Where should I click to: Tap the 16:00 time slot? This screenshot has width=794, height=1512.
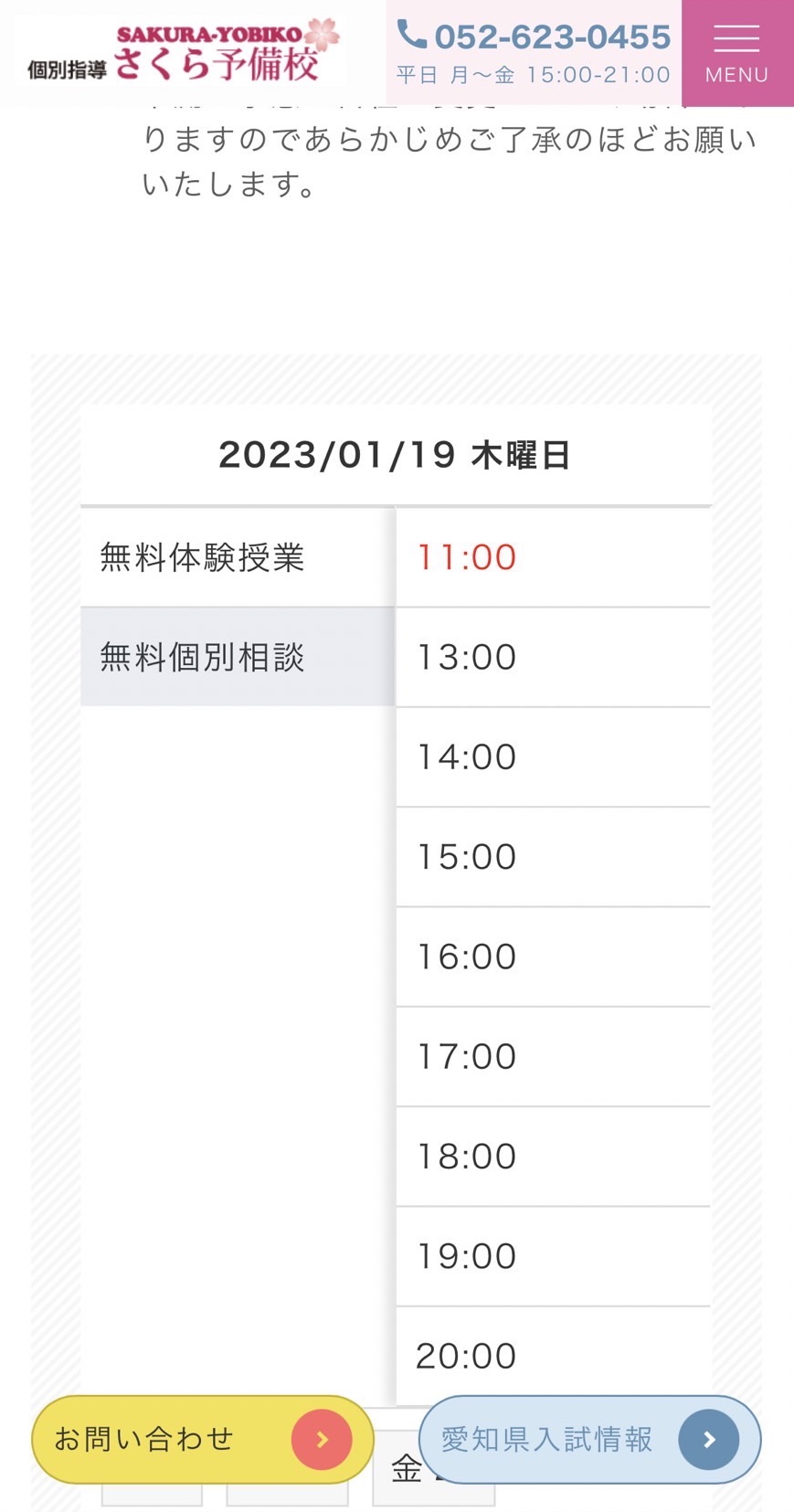554,957
